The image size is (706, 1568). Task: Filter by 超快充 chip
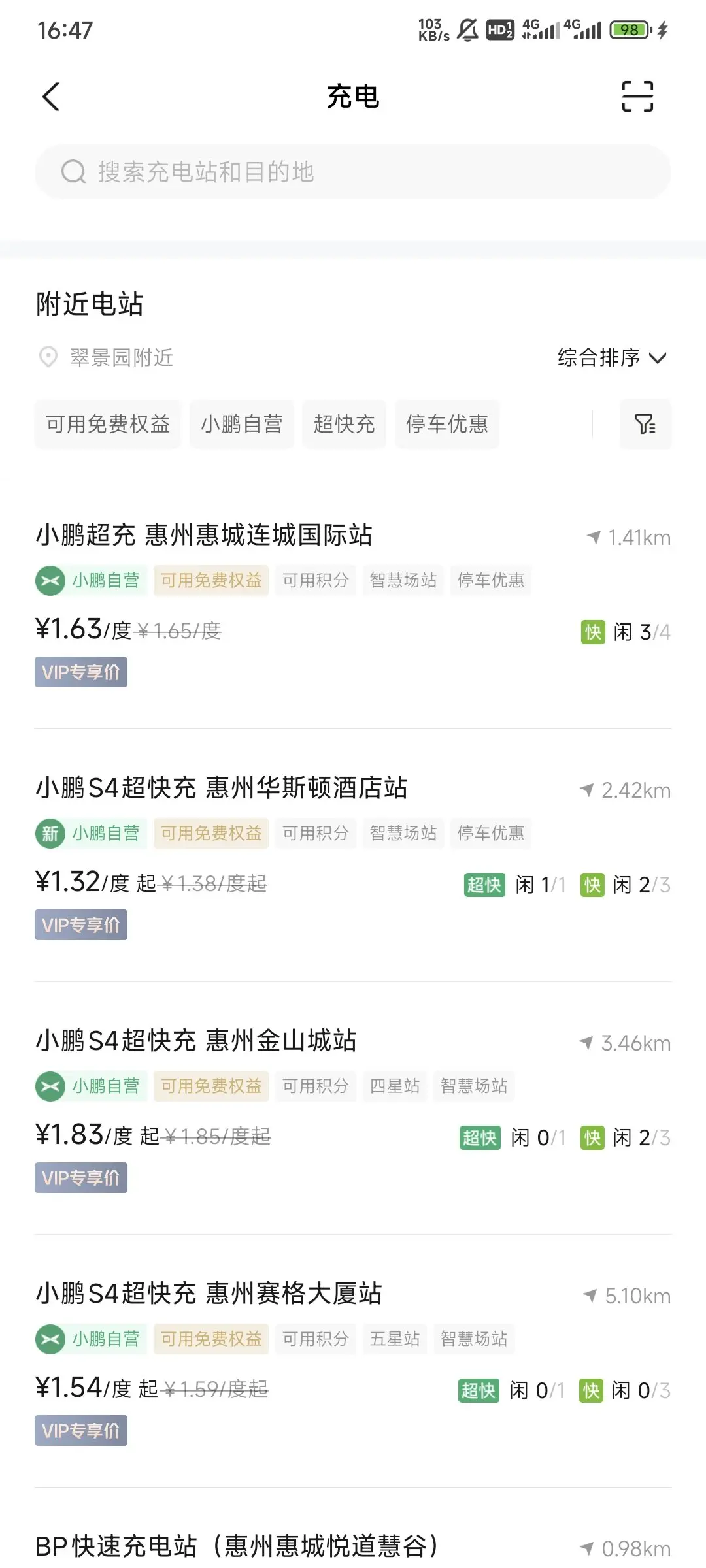click(x=344, y=424)
